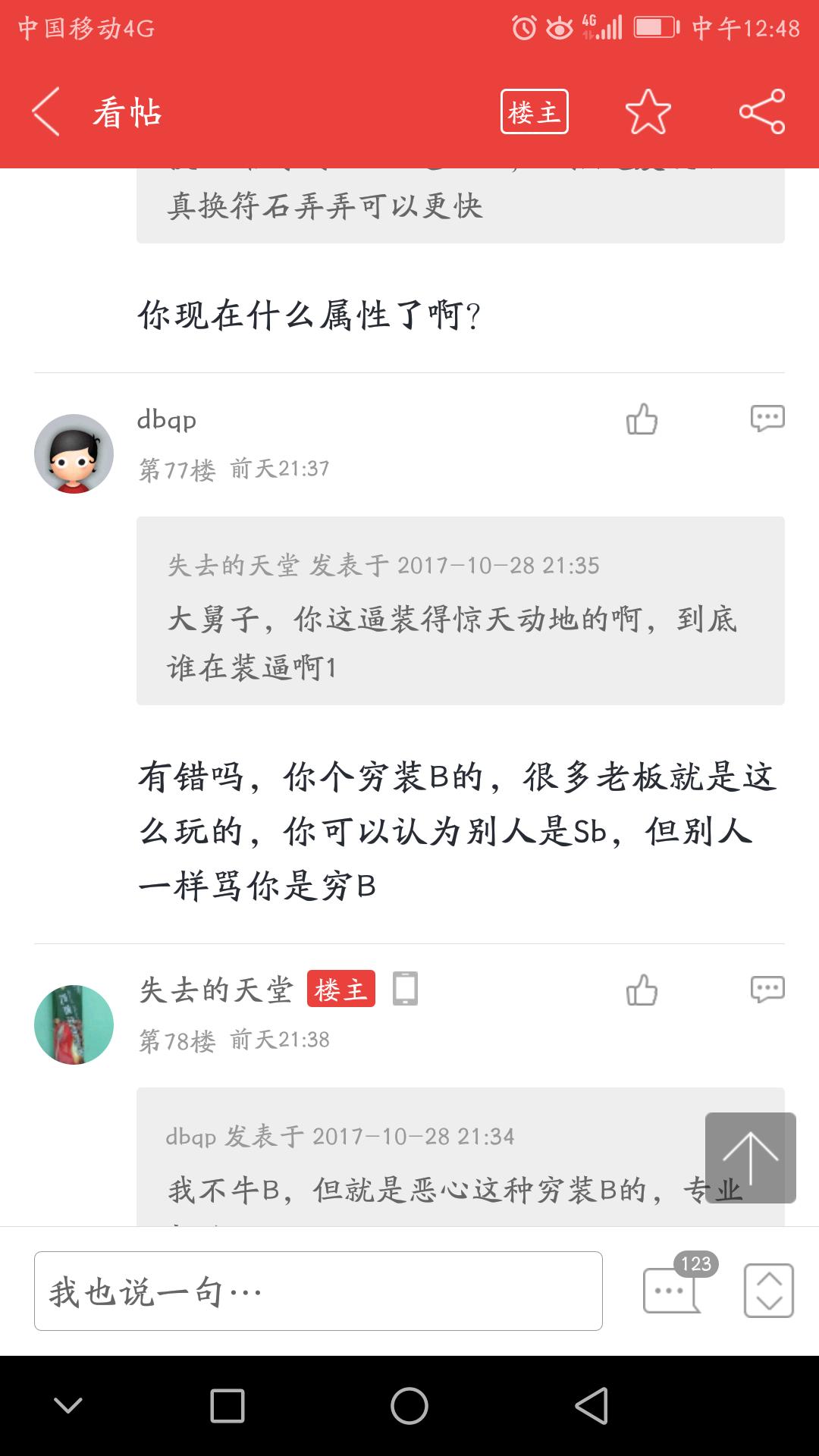Open the comments icon showing 123 replies
Viewport: 819px width, 1456px height.
[672, 1288]
